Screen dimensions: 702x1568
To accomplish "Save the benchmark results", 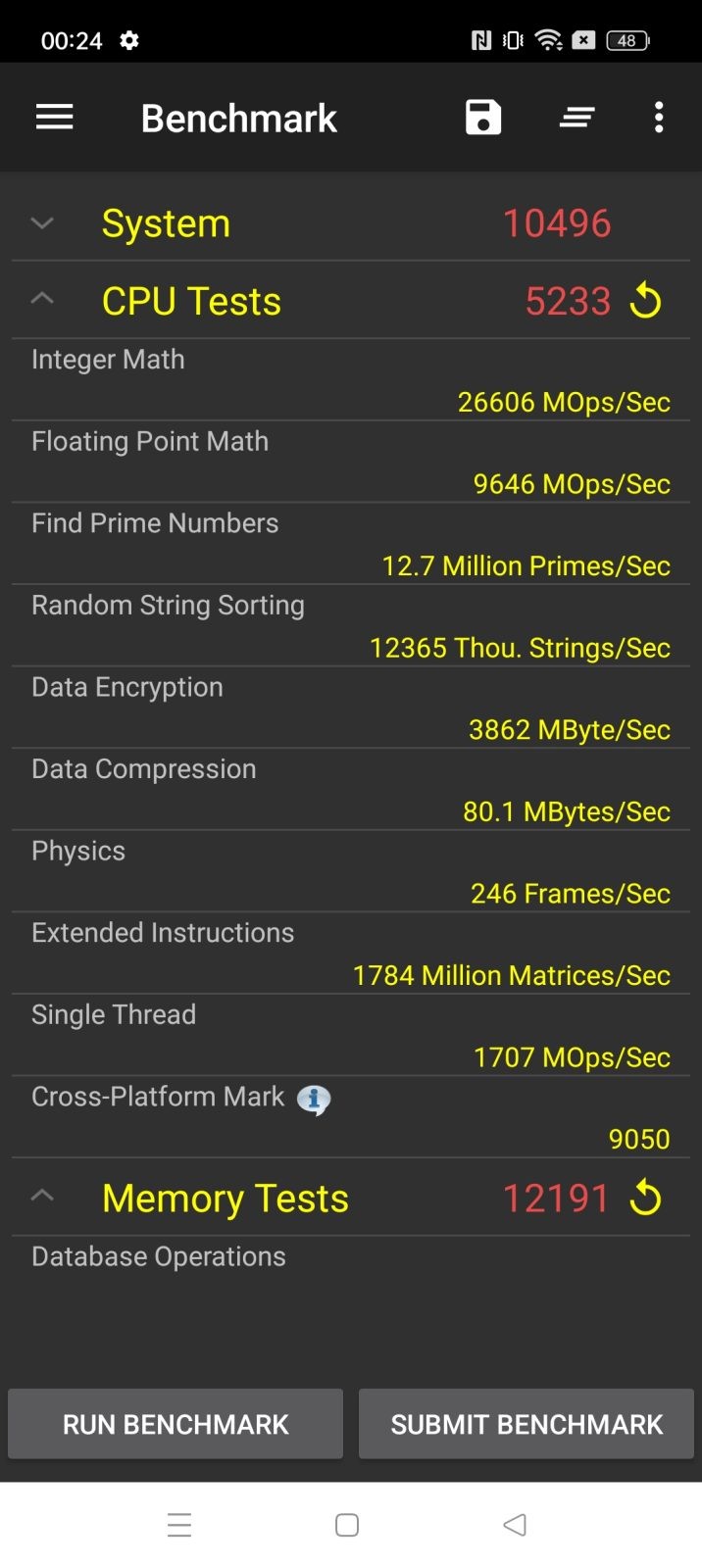I will [x=483, y=118].
